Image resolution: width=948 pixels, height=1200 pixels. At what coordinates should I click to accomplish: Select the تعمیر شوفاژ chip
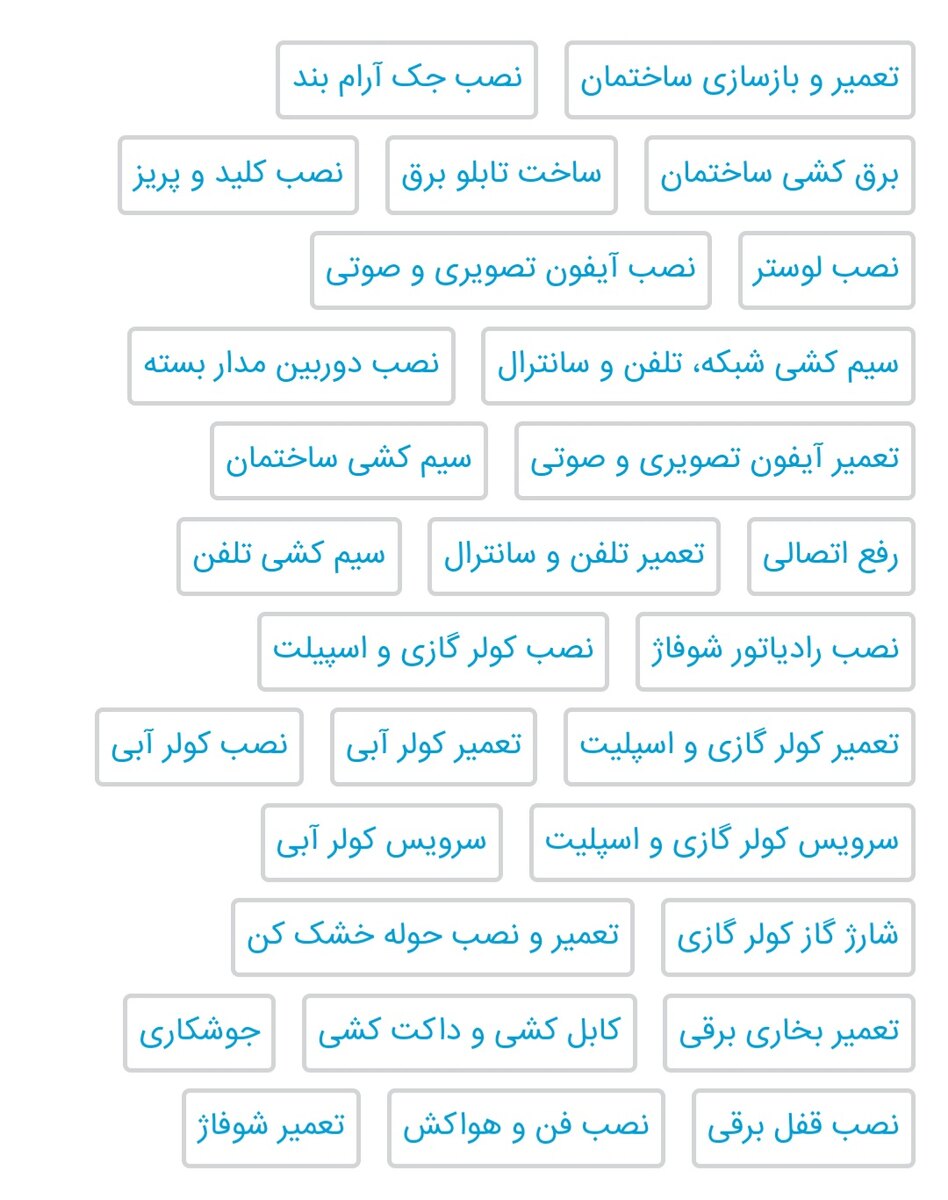pos(270,1128)
